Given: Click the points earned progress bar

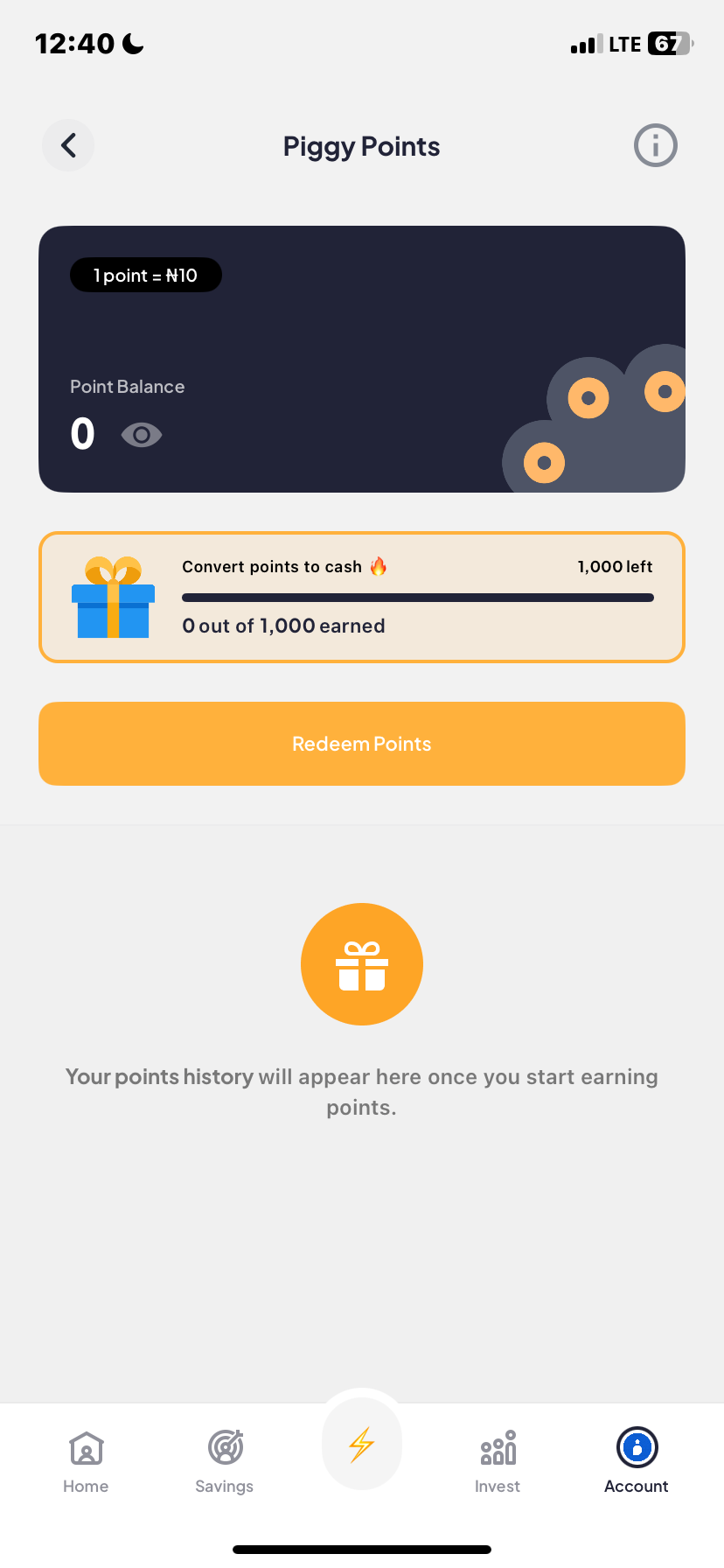Looking at the screenshot, I should (417, 597).
